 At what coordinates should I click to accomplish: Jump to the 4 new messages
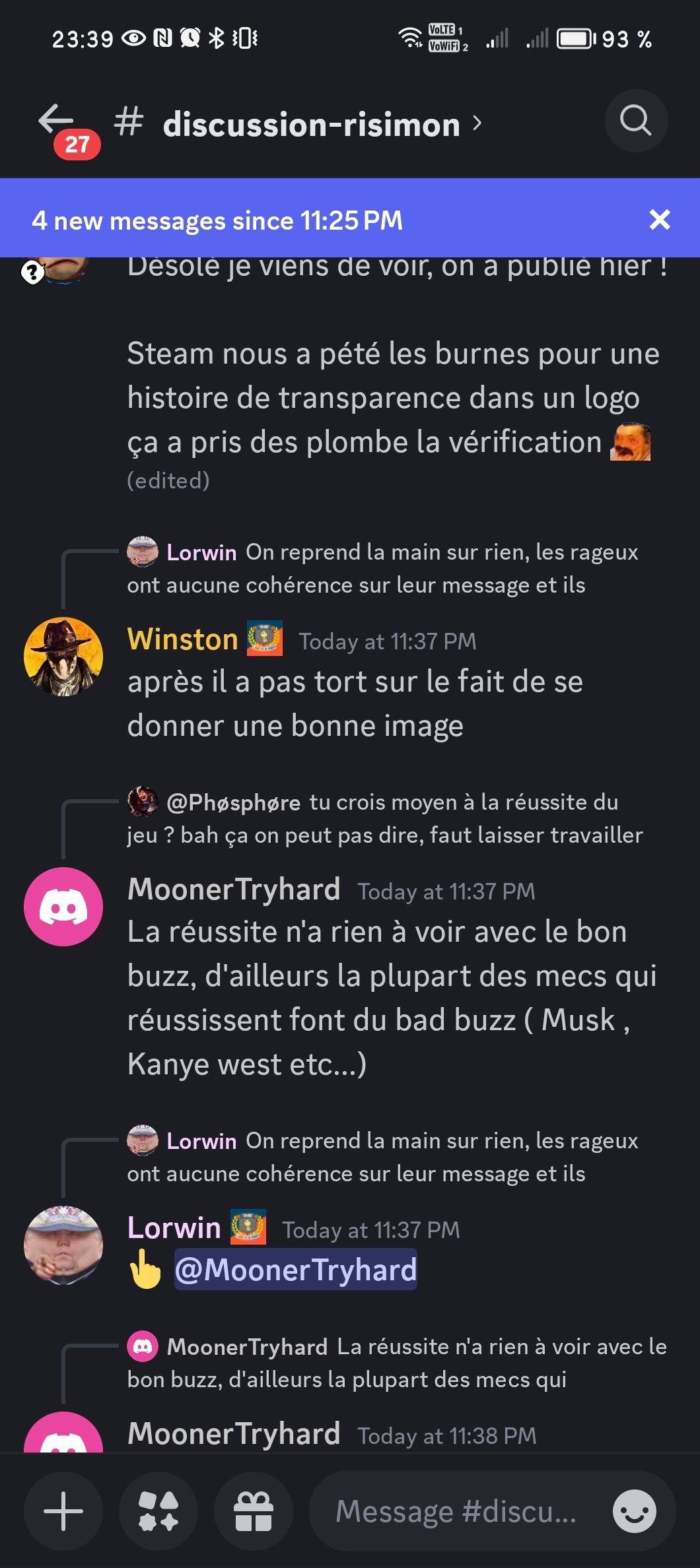pyautogui.click(x=218, y=220)
